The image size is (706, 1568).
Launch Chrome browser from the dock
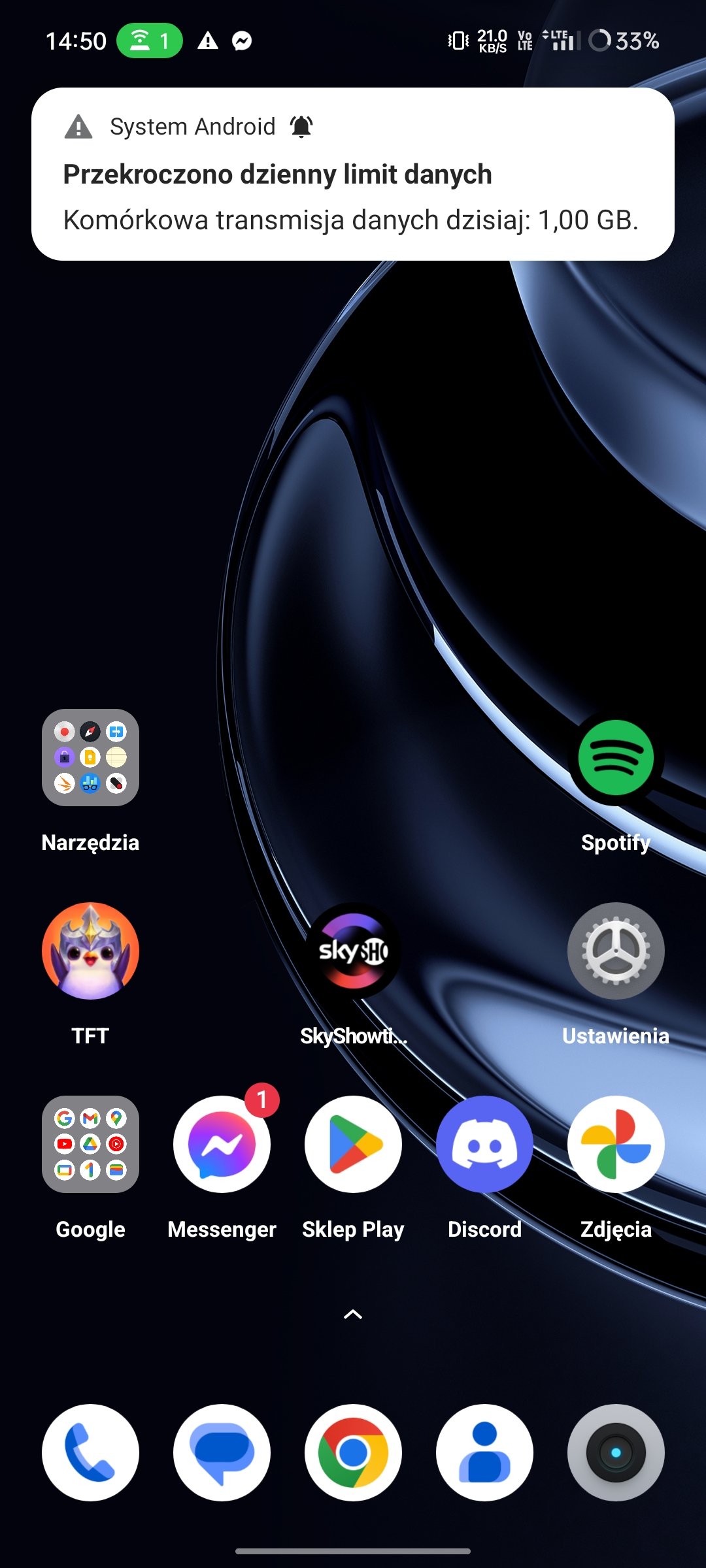(x=353, y=1452)
